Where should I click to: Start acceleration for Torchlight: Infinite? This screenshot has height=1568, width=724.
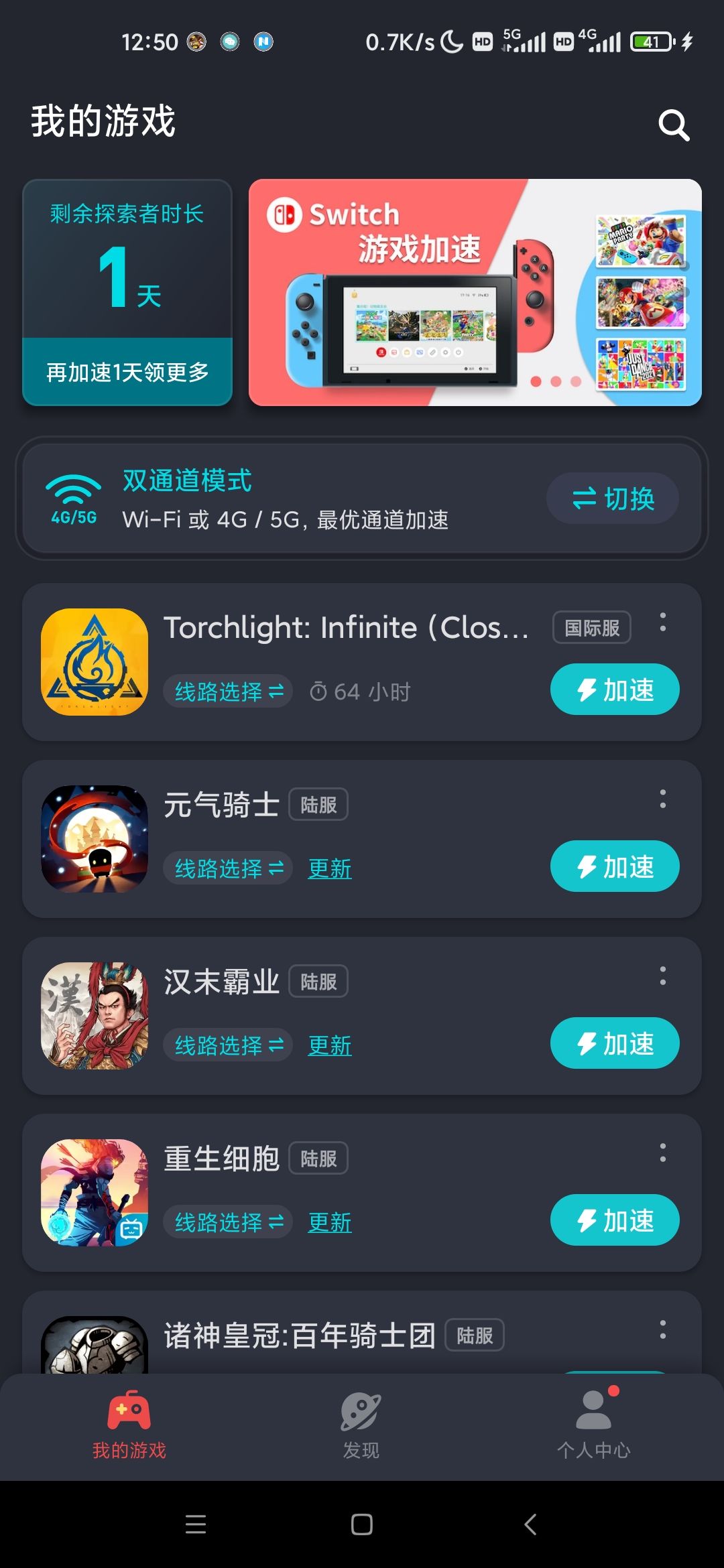pos(615,690)
